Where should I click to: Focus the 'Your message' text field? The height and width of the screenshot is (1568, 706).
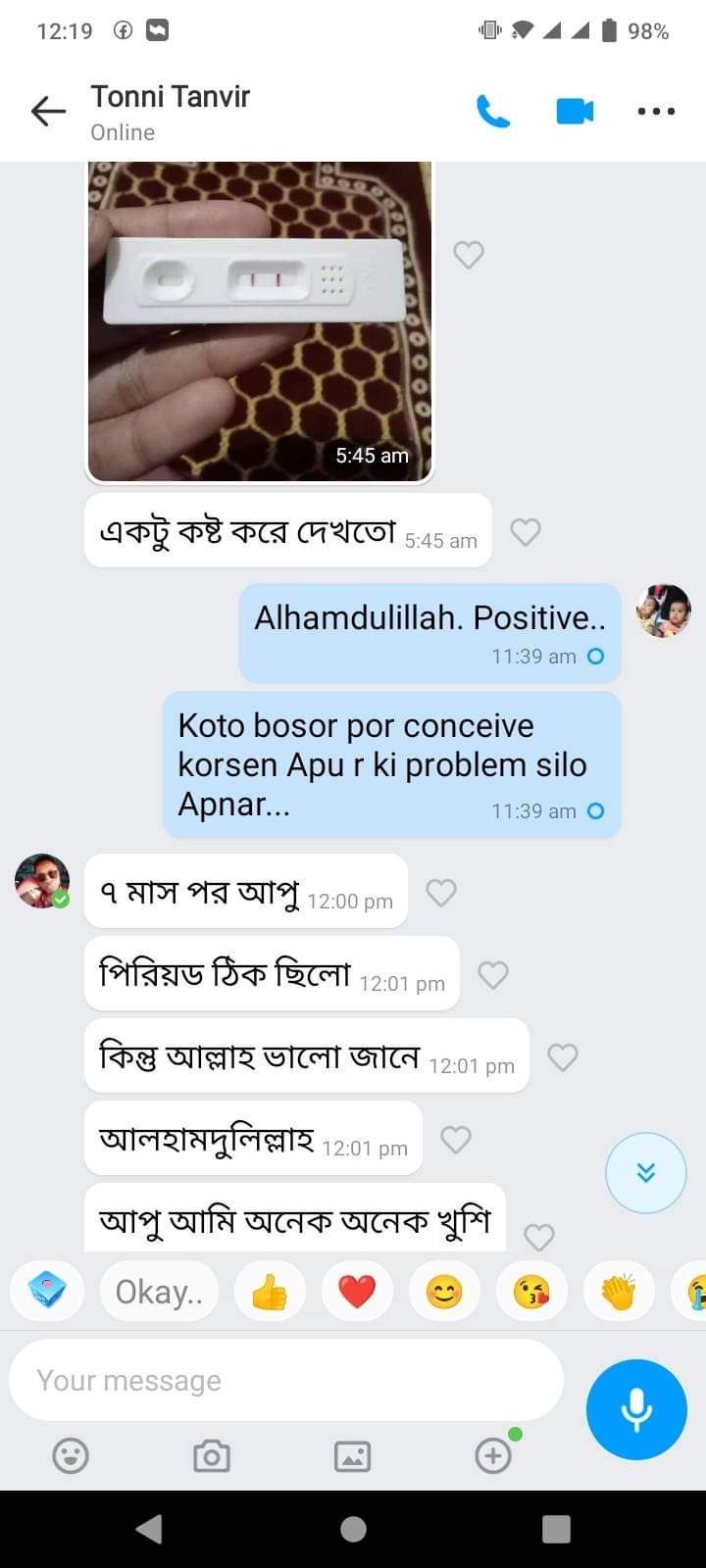[284, 1380]
